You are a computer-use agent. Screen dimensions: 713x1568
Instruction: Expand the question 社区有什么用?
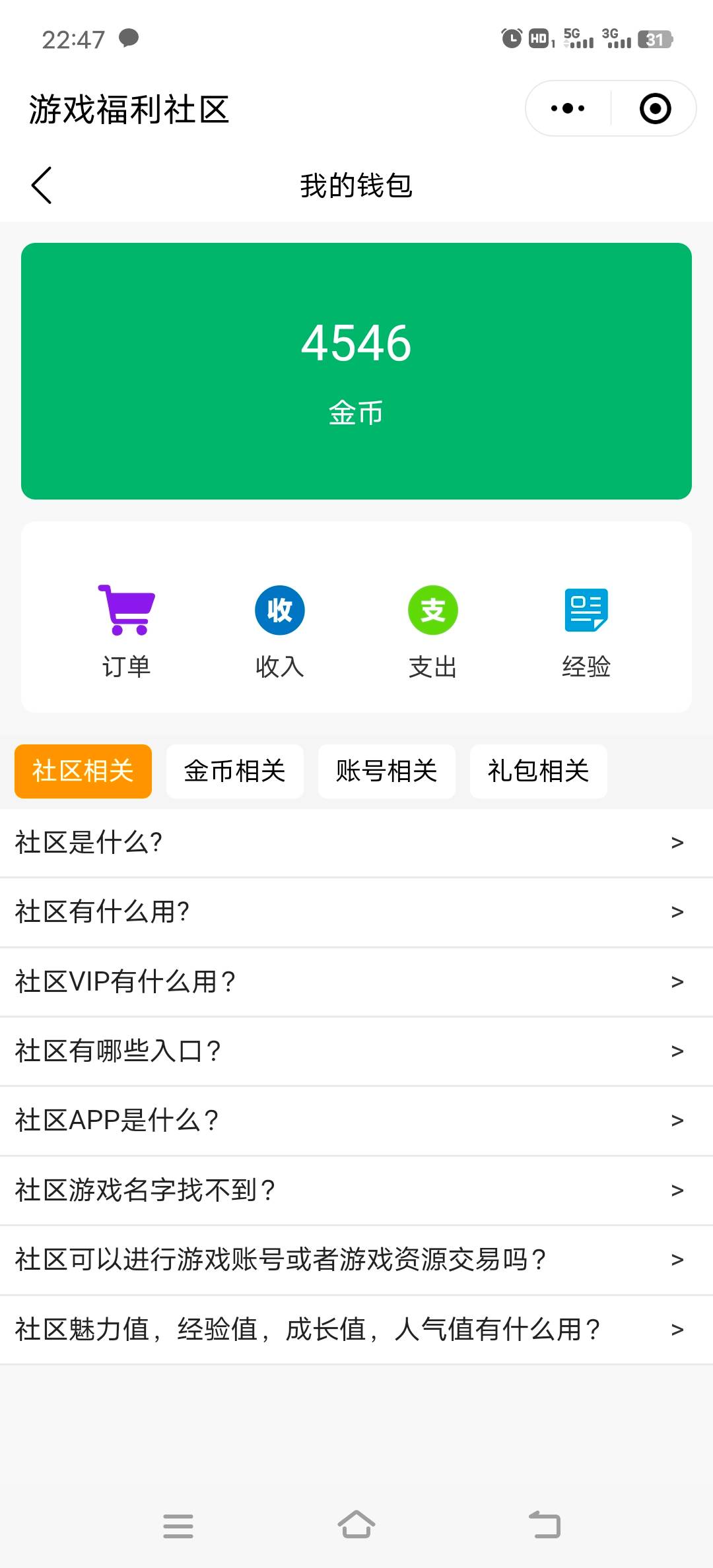pyautogui.click(x=356, y=912)
